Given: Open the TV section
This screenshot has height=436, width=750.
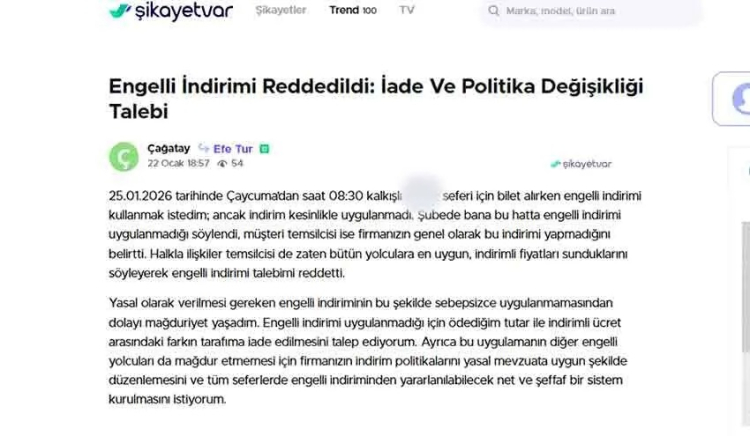Looking at the screenshot, I should 406,11.
